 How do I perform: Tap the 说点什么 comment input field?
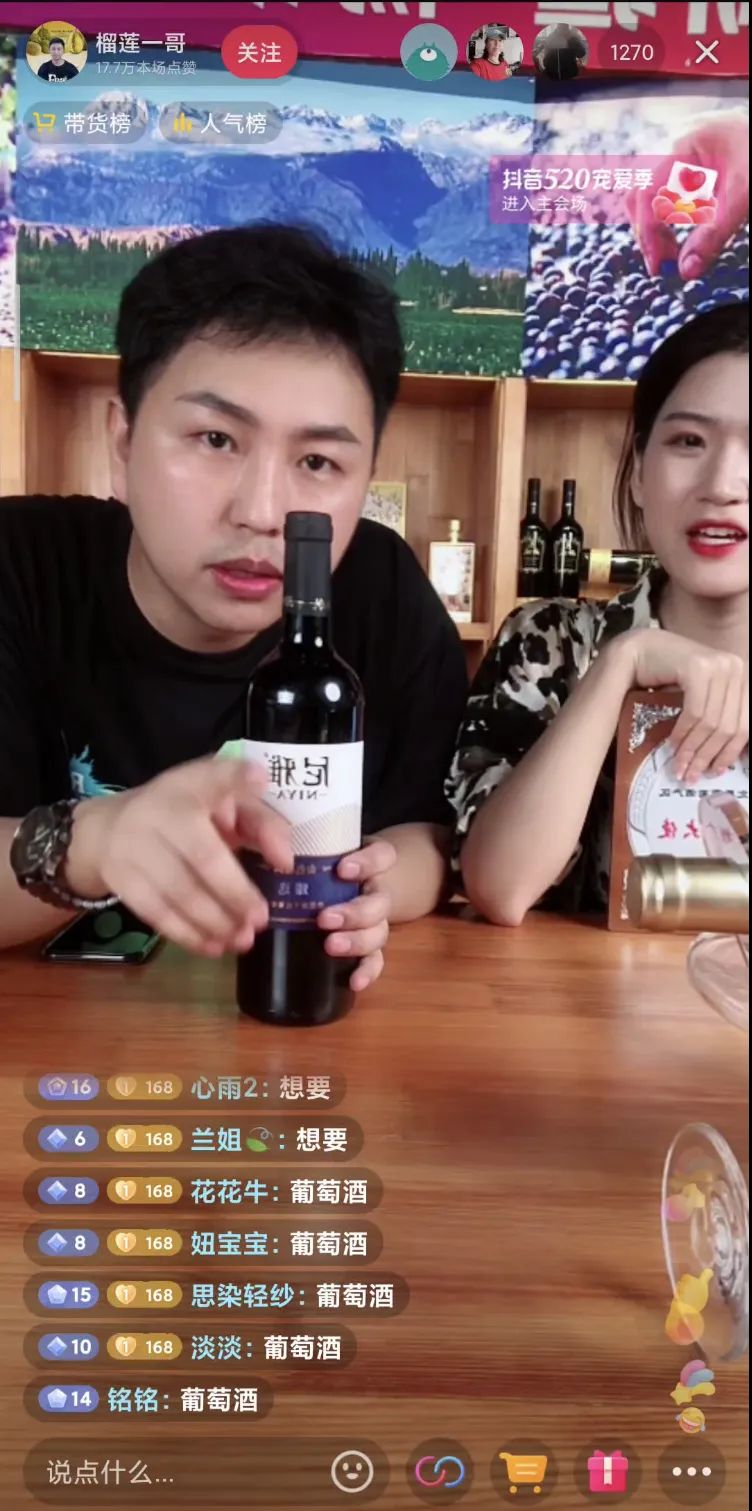(170, 1472)
